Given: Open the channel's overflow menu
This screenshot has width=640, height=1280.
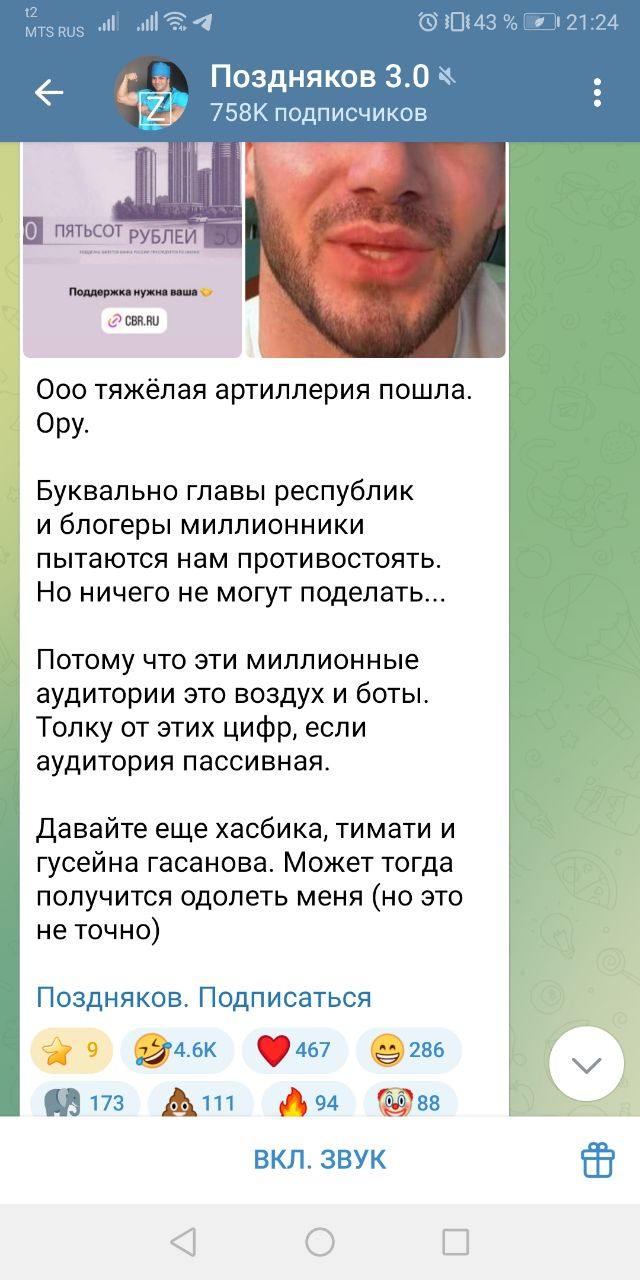Looking at the screenshot, I should coord(597,93).
